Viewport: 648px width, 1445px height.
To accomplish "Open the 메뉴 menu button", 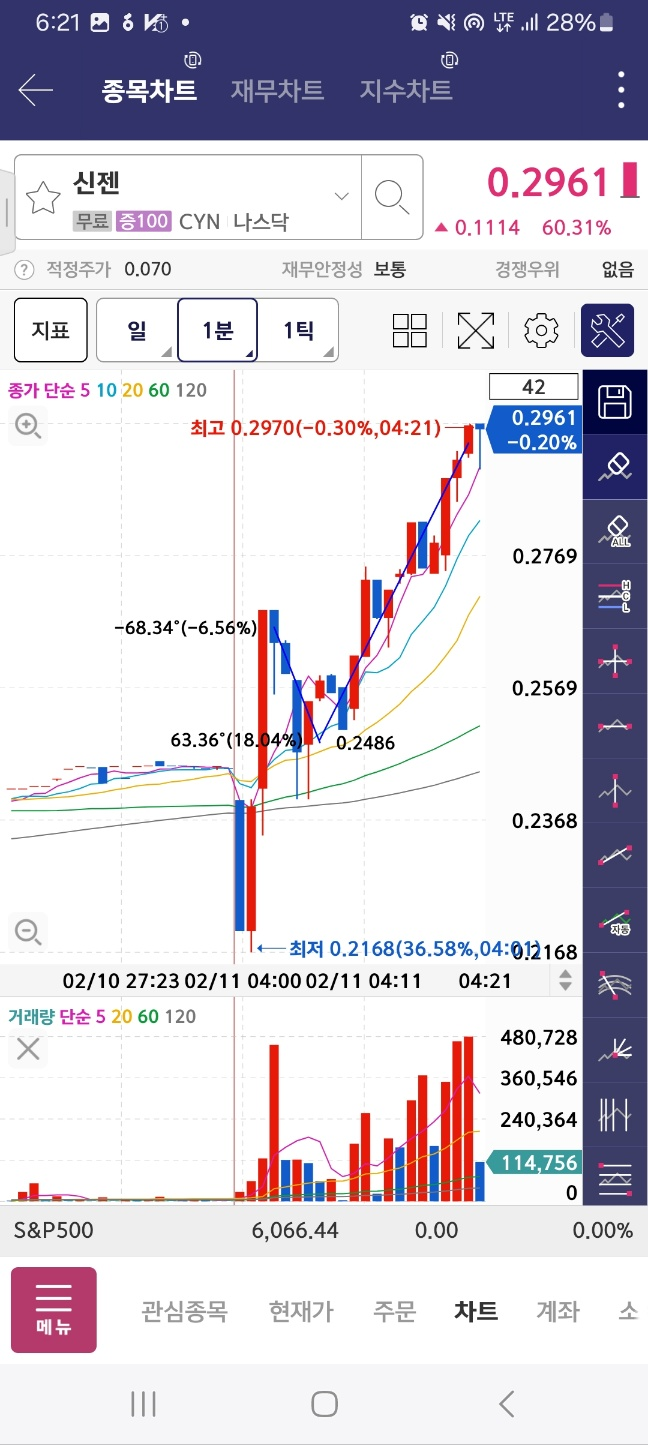I will 54,1310.
